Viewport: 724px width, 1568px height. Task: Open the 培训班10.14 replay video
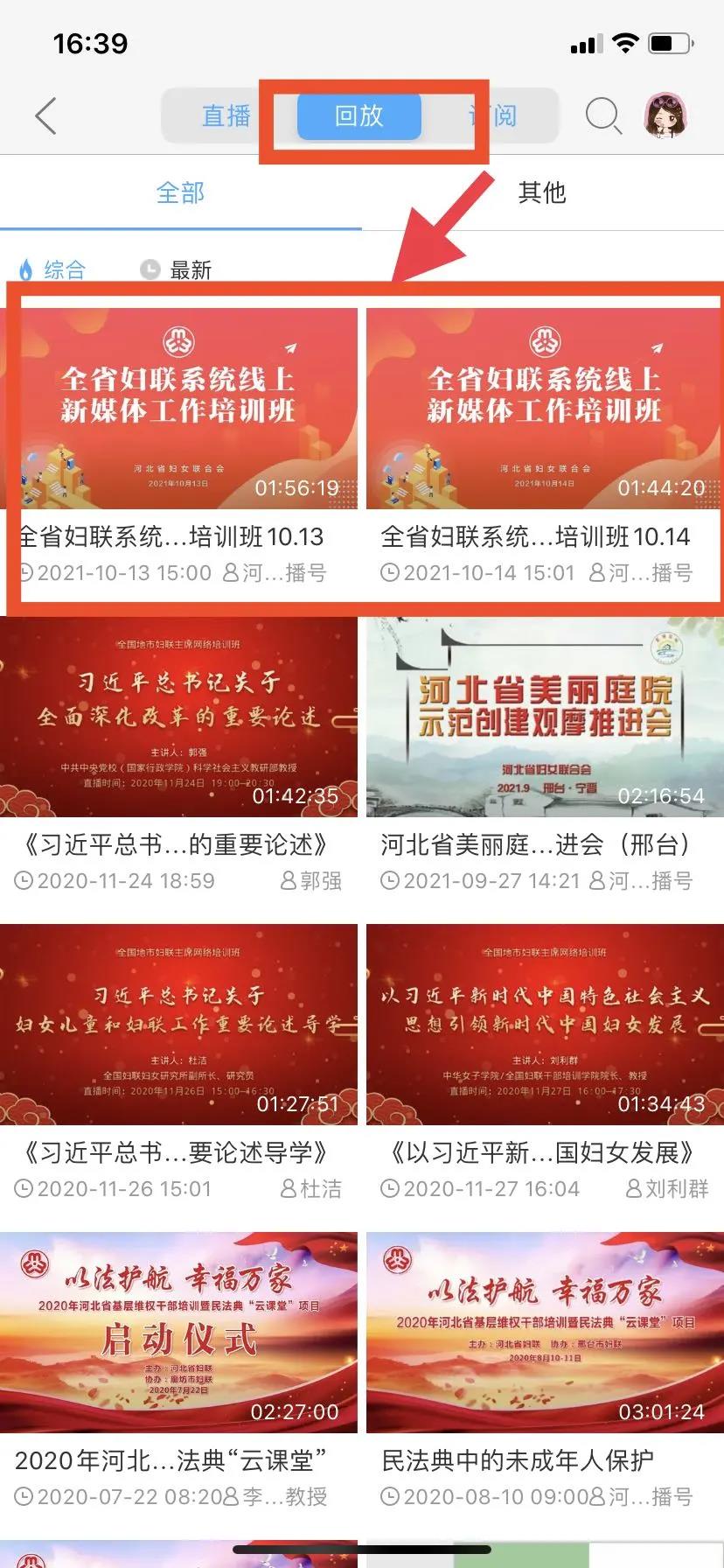[543, 409]
